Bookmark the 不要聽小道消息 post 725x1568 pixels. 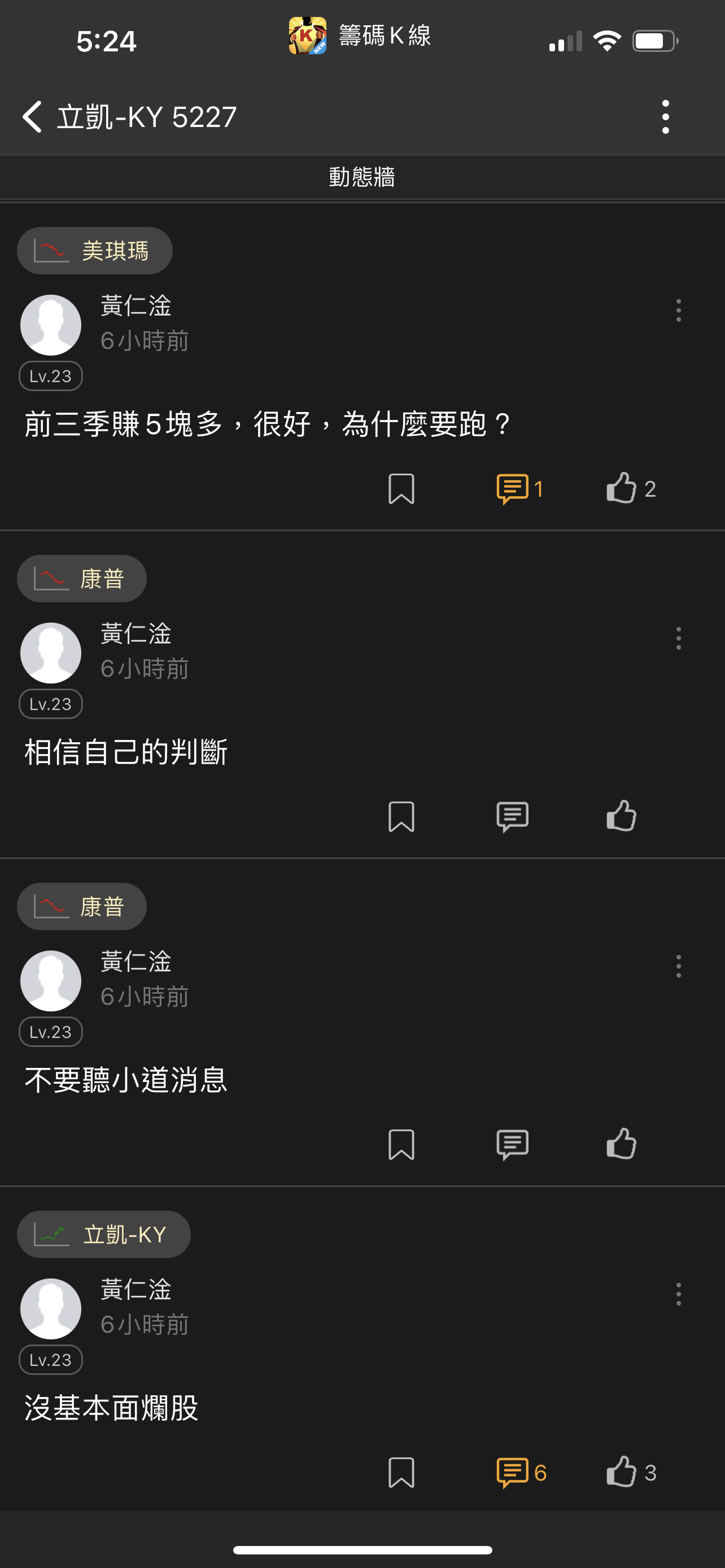pyautogui.click(x=401, y=1144)
